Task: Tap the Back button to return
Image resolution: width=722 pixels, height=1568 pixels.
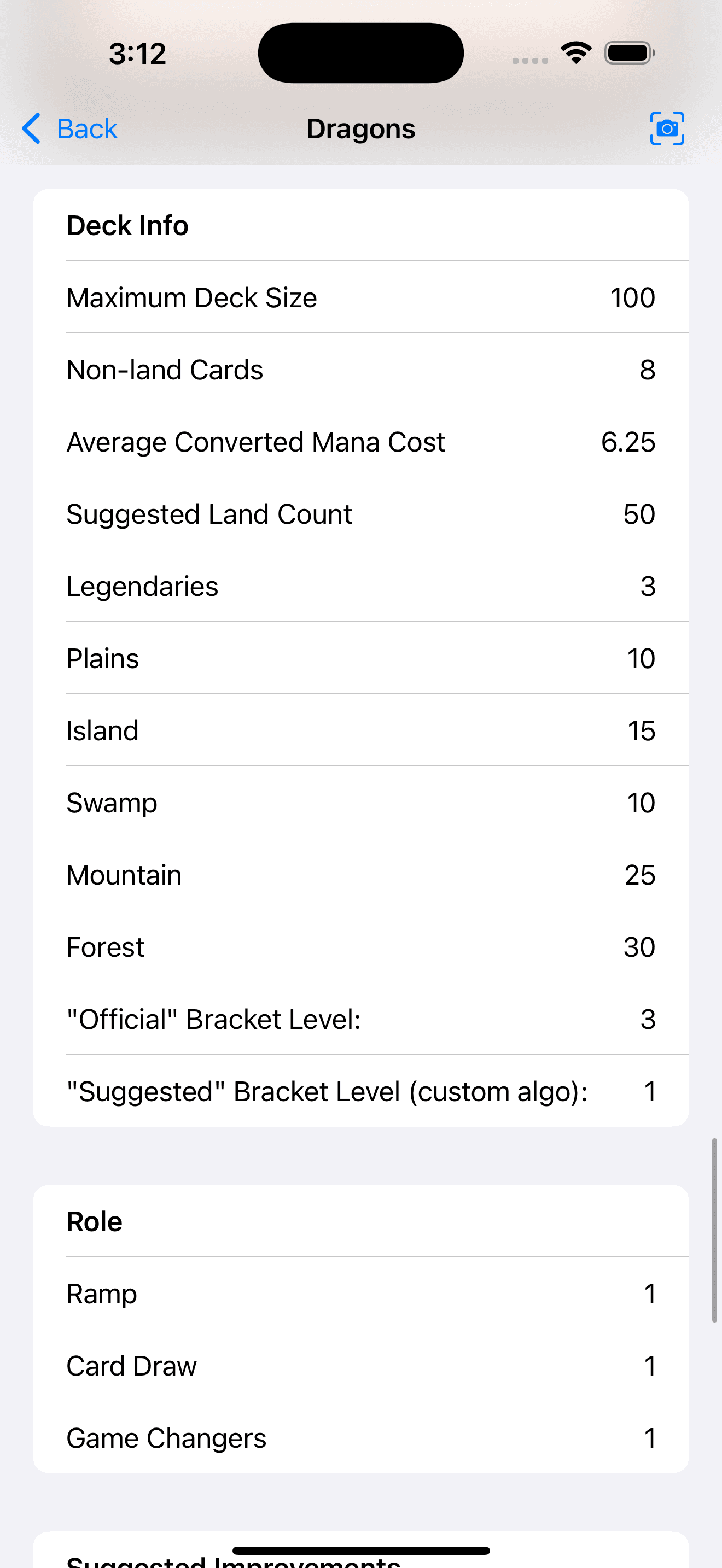Action: (x=71, y=128)
